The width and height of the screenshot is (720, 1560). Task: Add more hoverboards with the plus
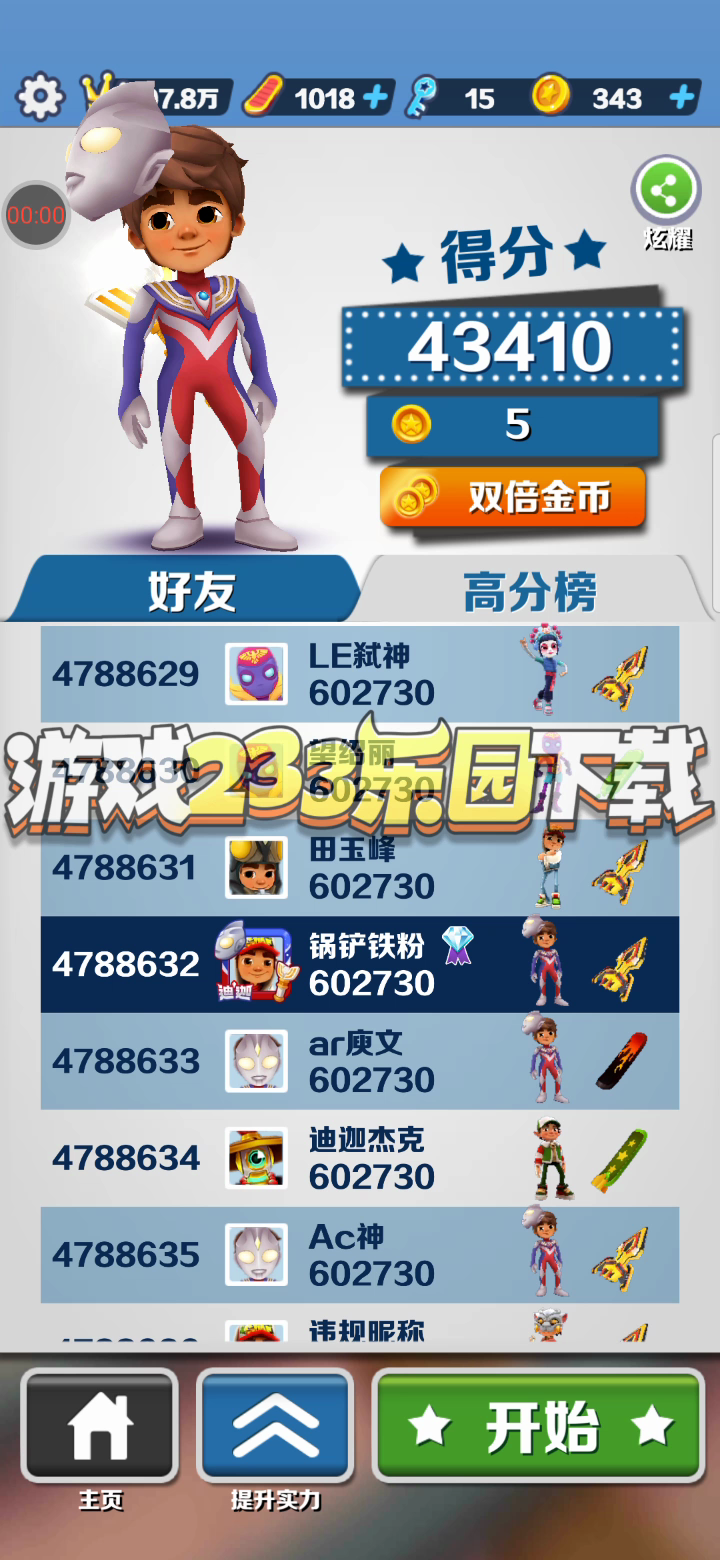[x=376, y=98]
